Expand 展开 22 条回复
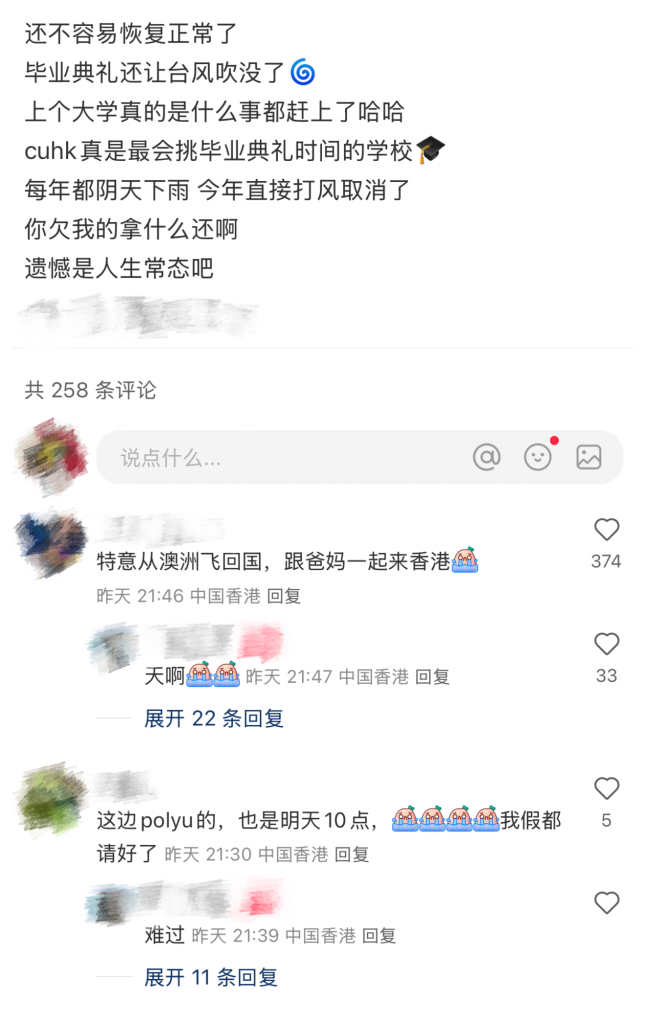Screen dimensions: 646x1024 pos(214,718)
